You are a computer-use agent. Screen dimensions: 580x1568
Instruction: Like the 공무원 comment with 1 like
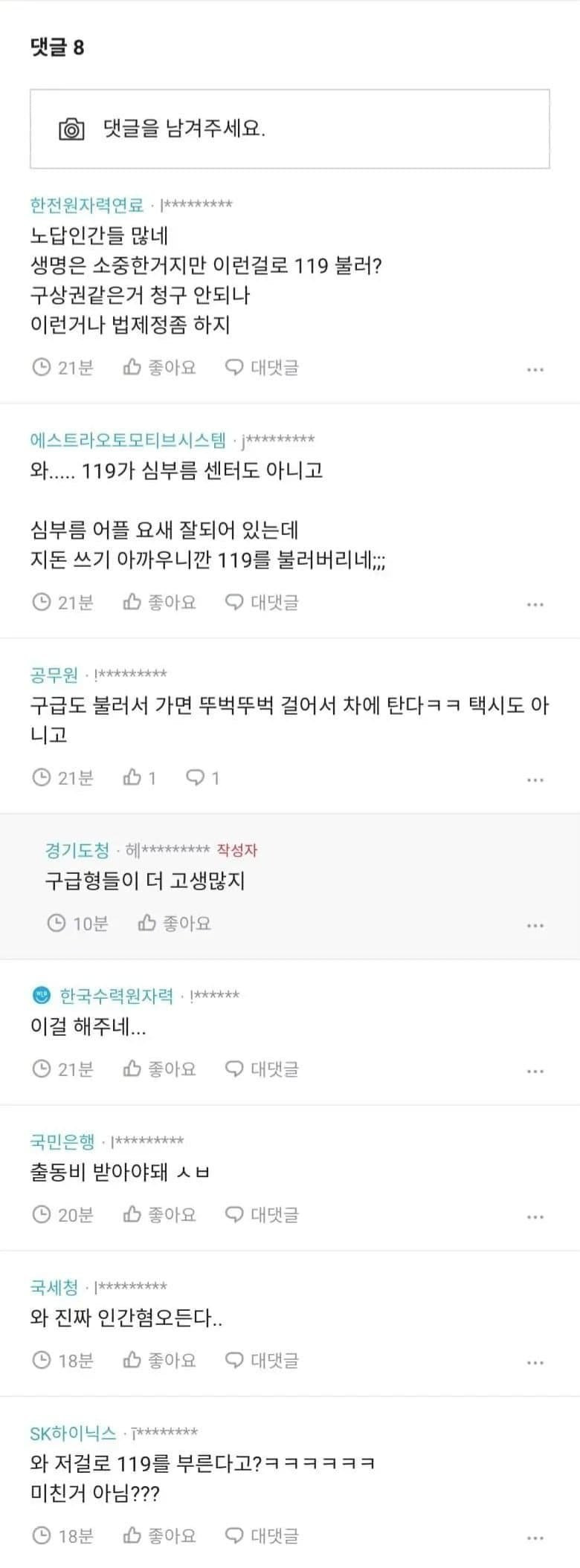pos(140,778)
